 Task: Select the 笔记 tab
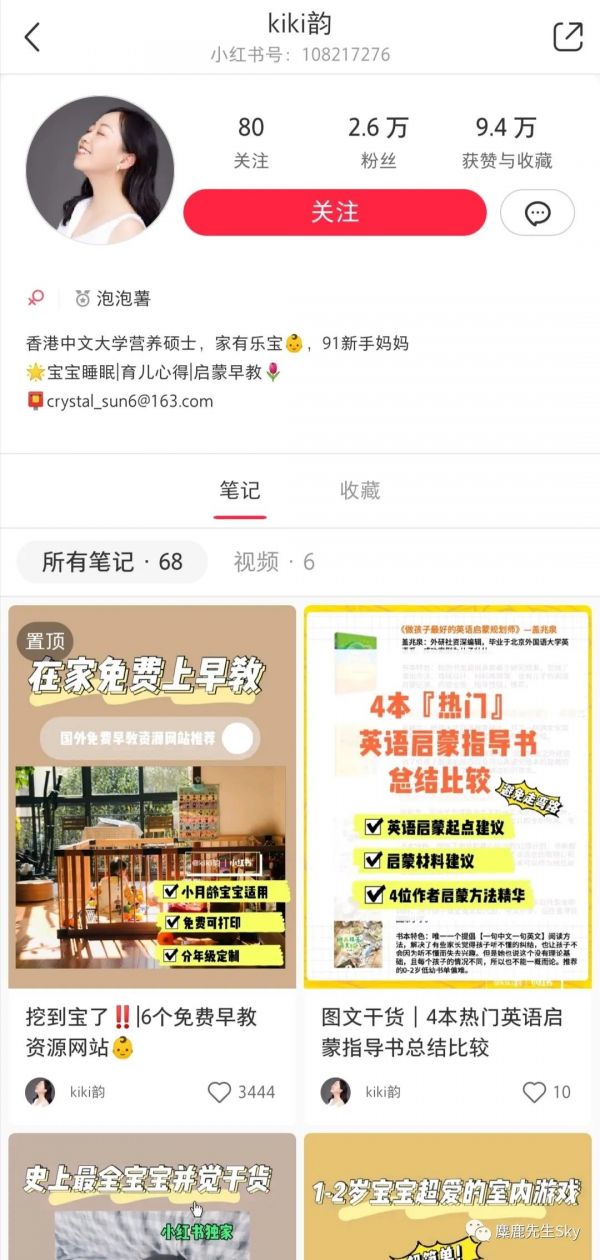[x=240, y=490]
